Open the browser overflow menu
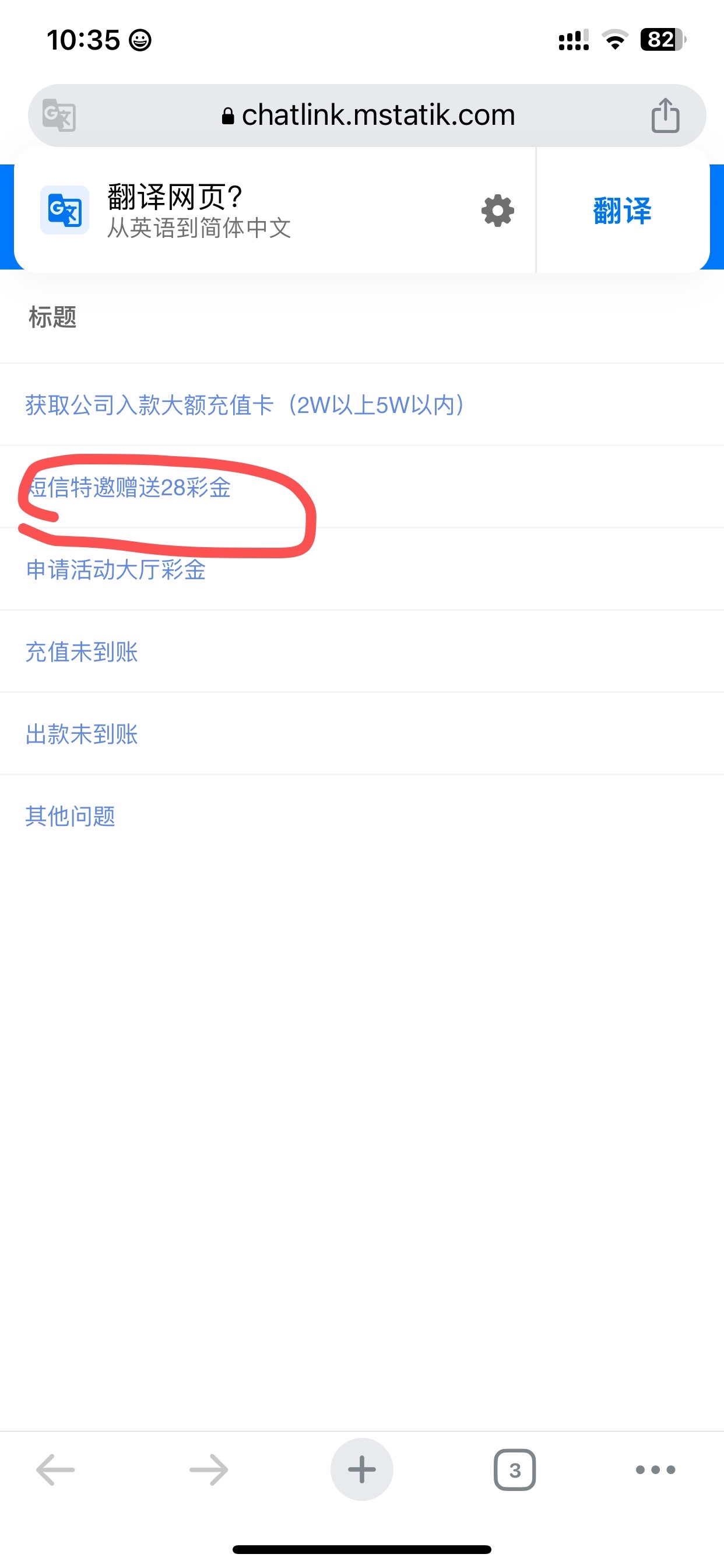Image resolution: width=724 pixels, height=1568 pixels. 655,1469
